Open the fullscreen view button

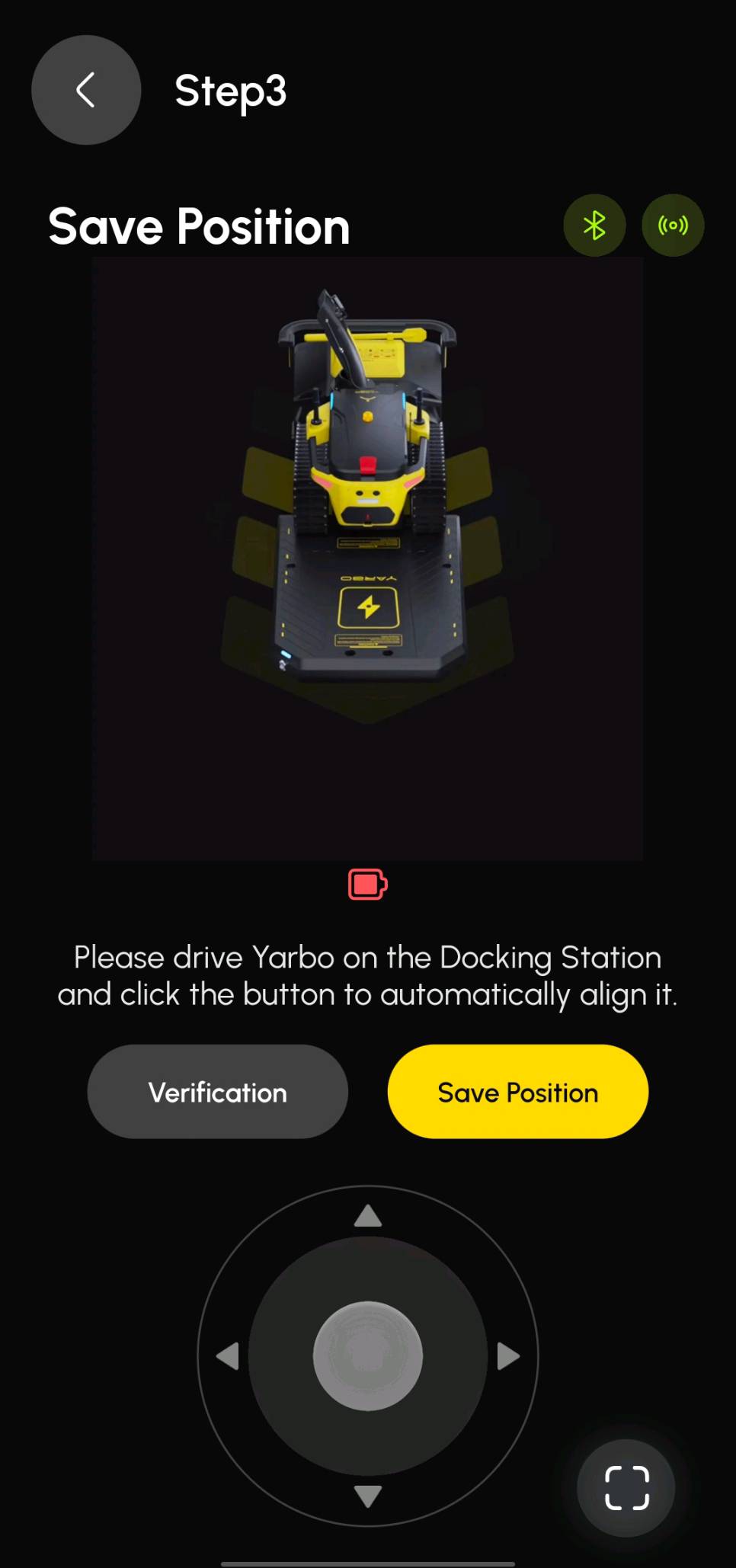click(x=626, y=1487)
